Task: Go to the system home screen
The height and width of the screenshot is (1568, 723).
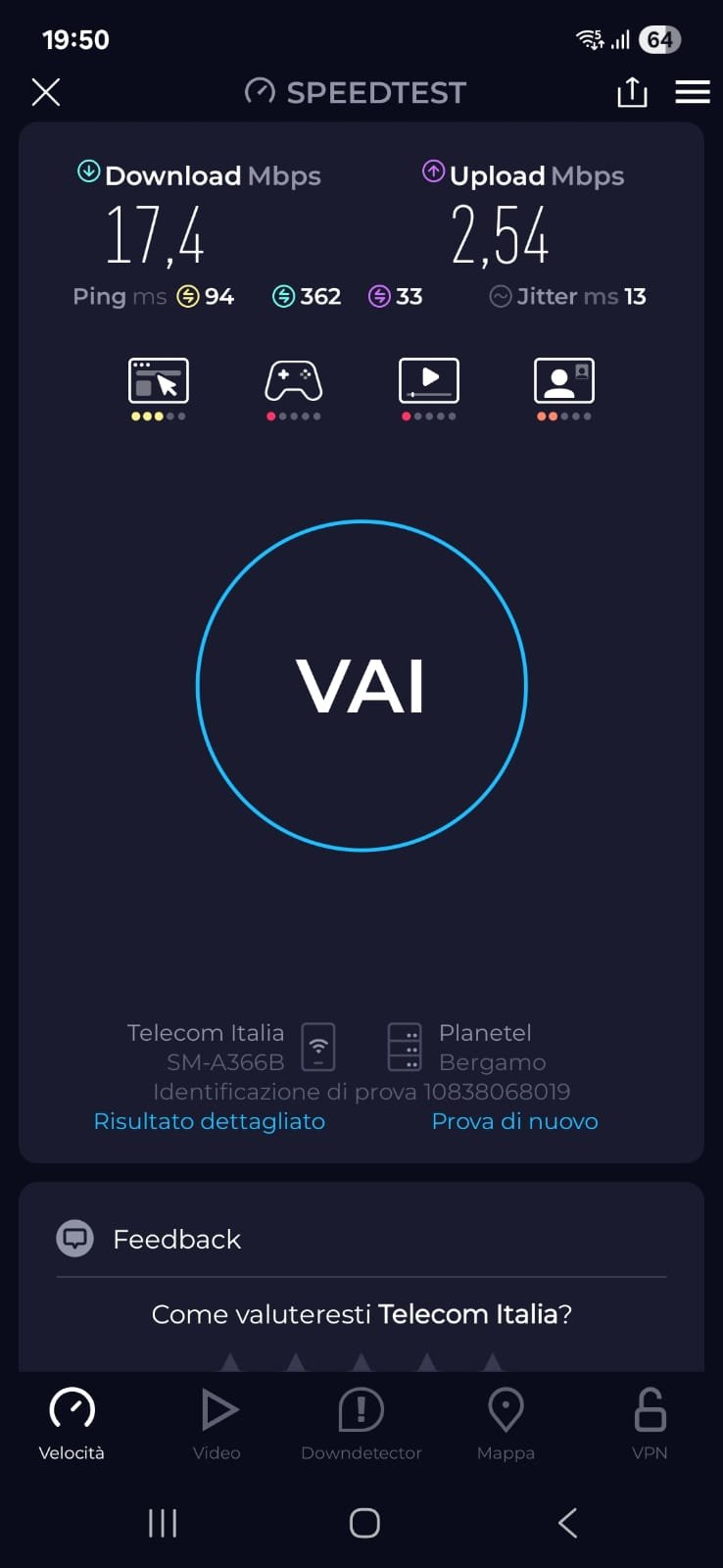Action: pos(364,1522)
